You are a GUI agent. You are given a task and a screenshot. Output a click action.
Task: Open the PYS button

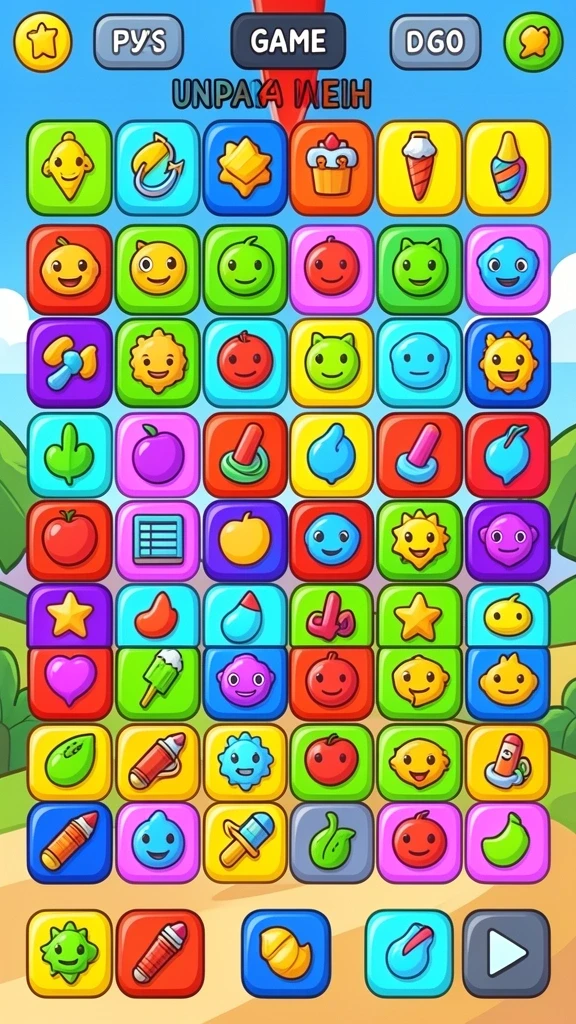click(138, 42)
